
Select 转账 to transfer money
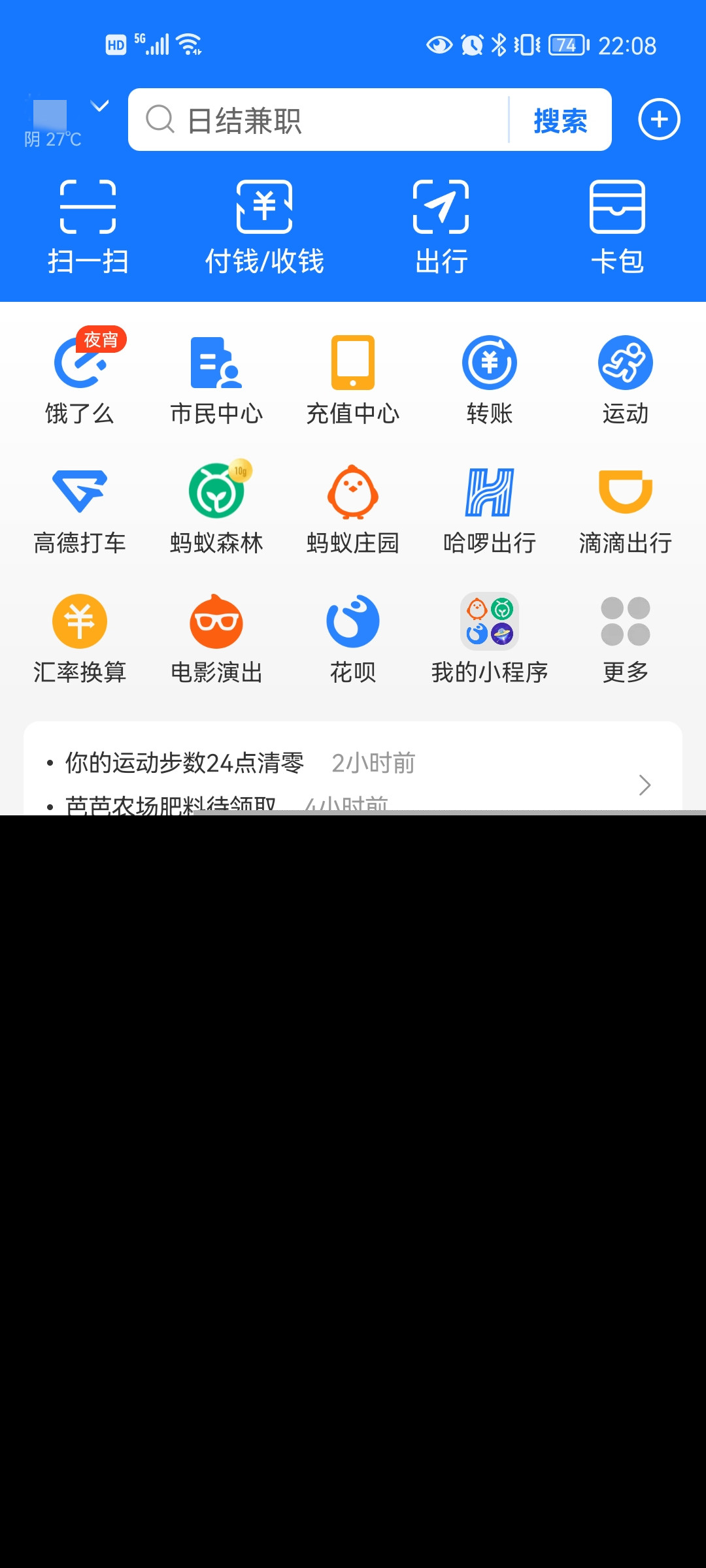(x=490, y=379)
